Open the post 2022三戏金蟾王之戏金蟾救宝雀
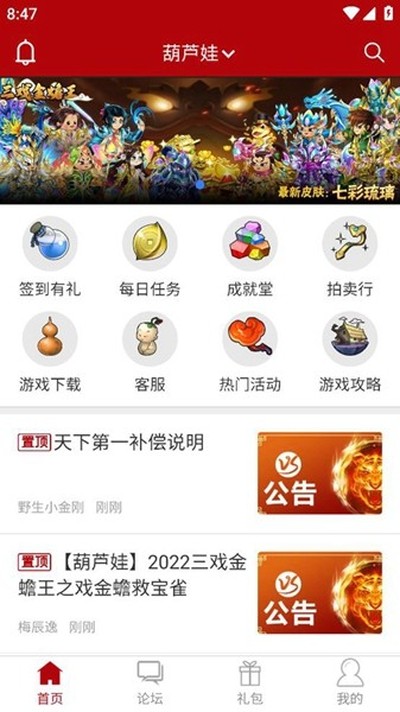 click(200, 593)
